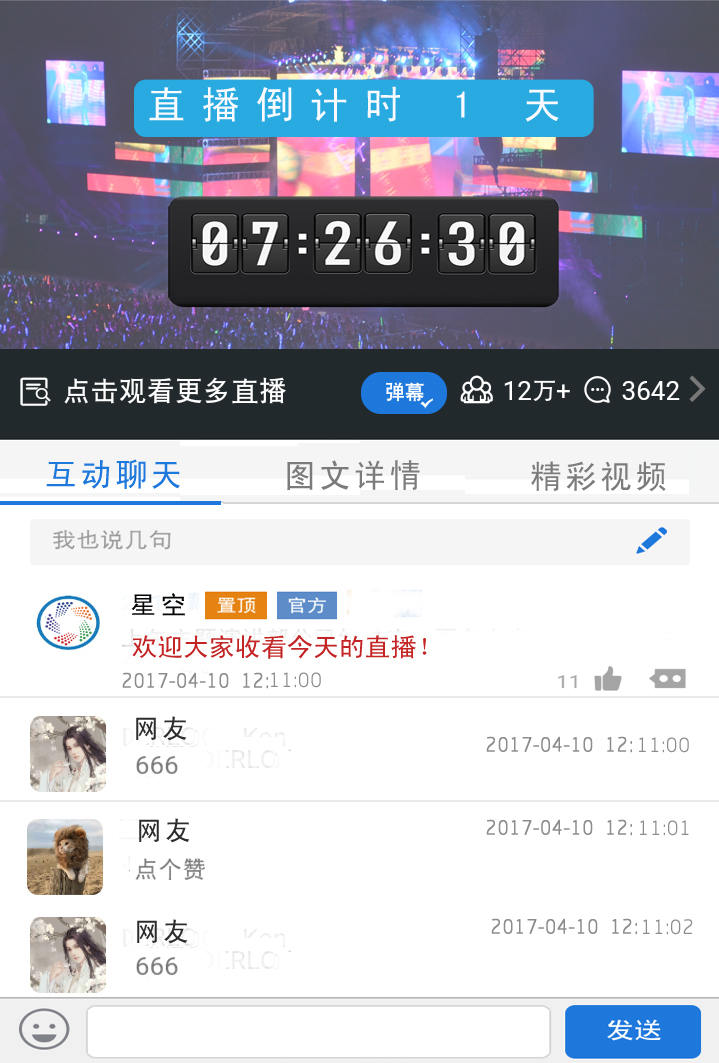Focus the message text box at bottom
The image size is (719, 1063).
pyautogui.click(x=318, y=1031)
